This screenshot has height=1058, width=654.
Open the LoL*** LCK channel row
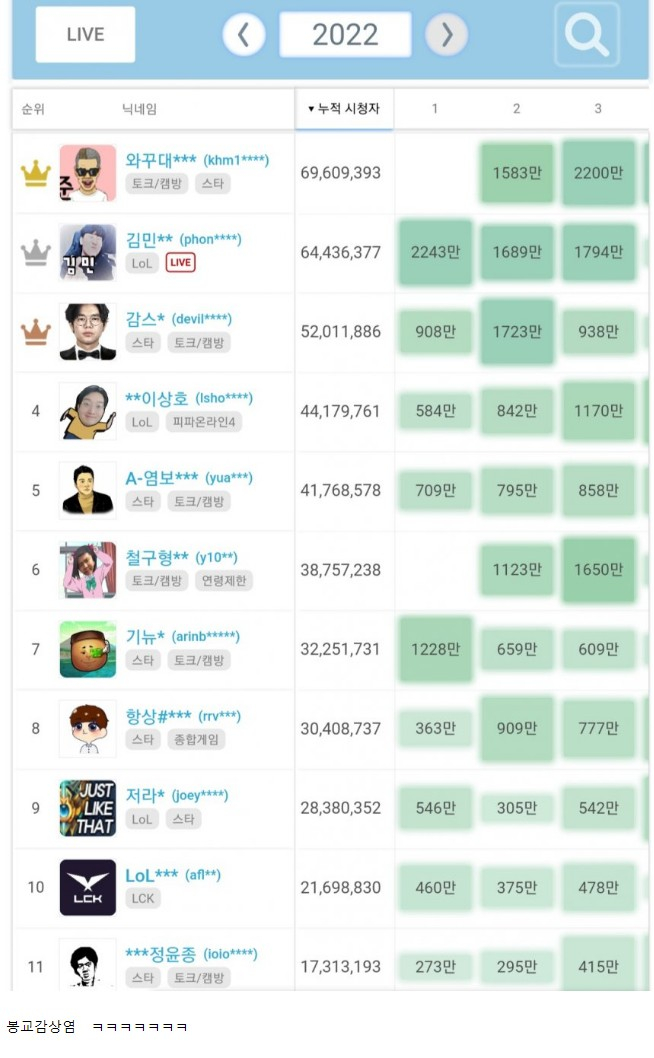pos(331,888)
